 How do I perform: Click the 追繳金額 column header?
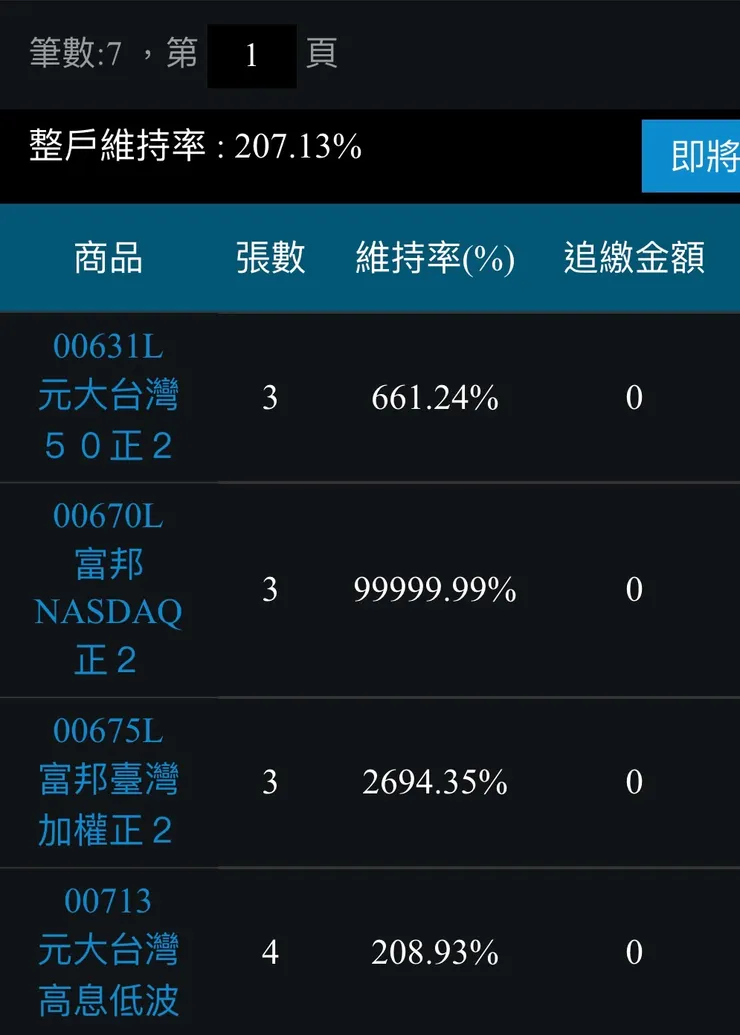point(634,259)
